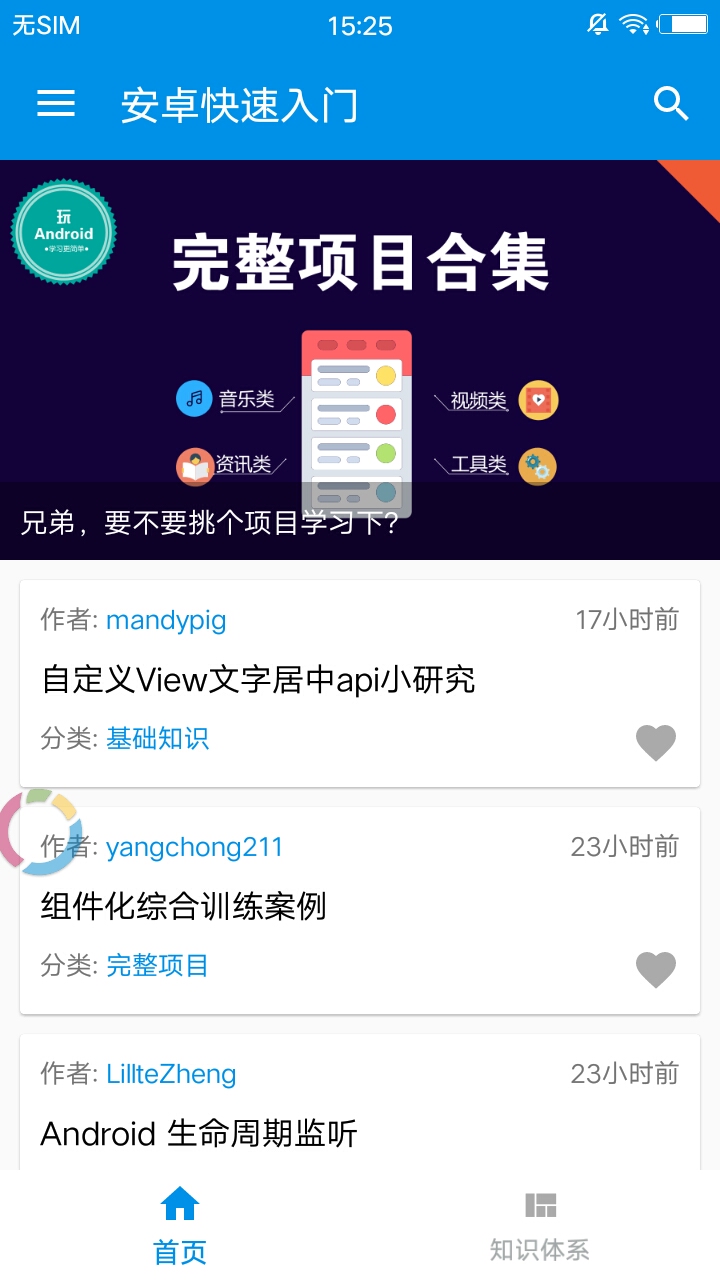This screenshot has width=720, height=1280.
Task: Open the hamburger drawer menu
Action: point(56,104)
